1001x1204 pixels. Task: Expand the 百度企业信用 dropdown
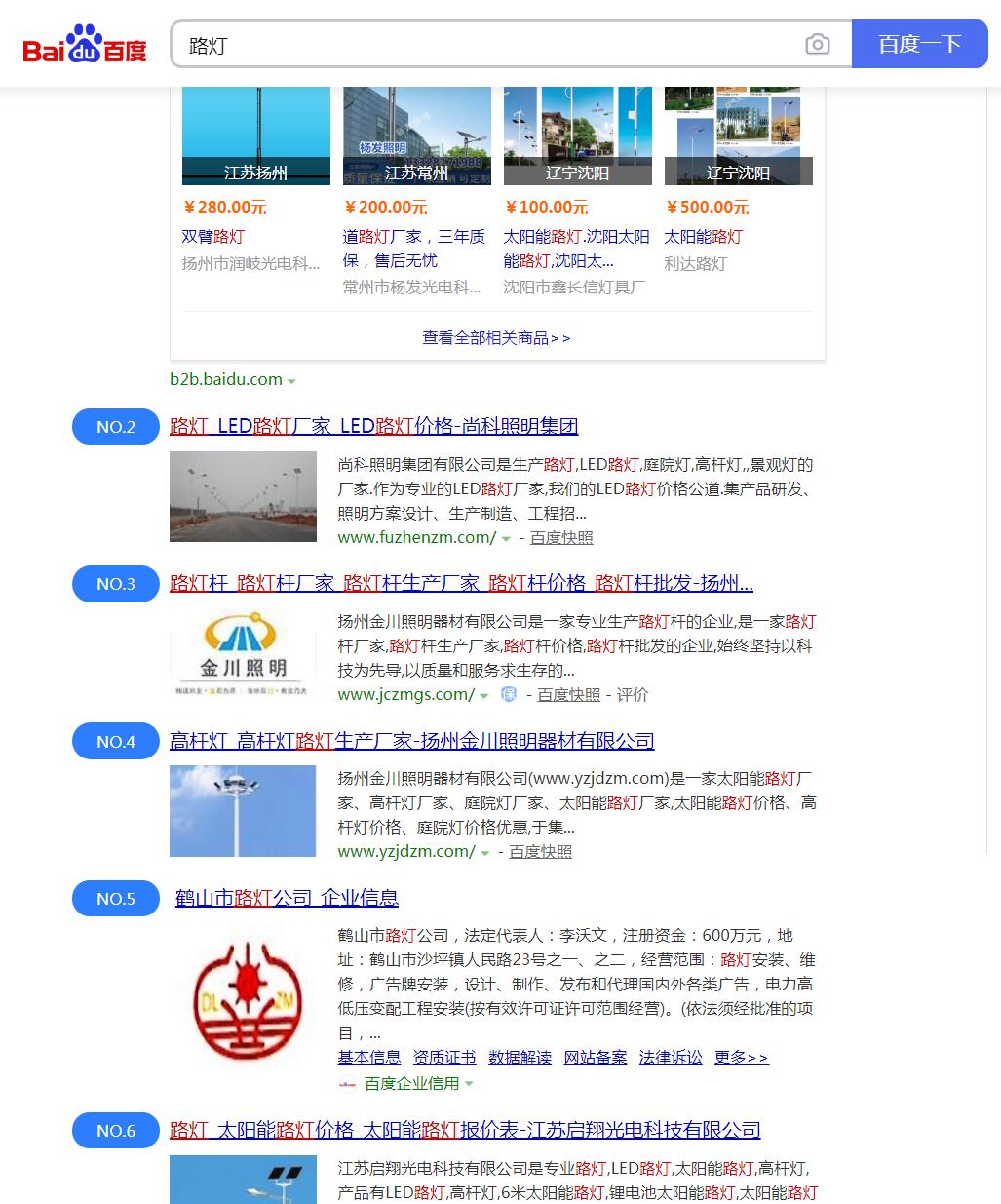tap(469, 1084)
